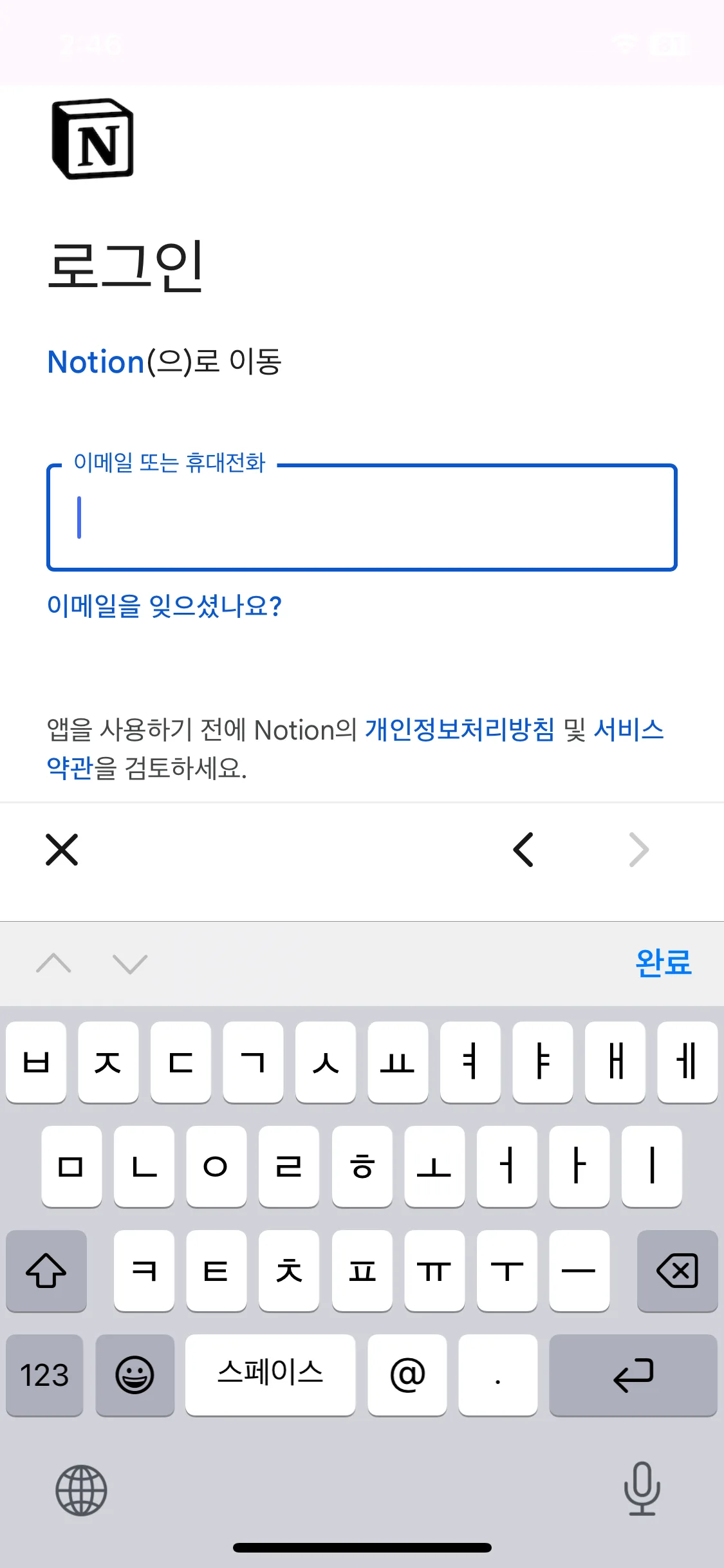Tap the 완료 button above the keyboard
Viewport: 724px width, 1568px height.
click(x=662, y=964)
